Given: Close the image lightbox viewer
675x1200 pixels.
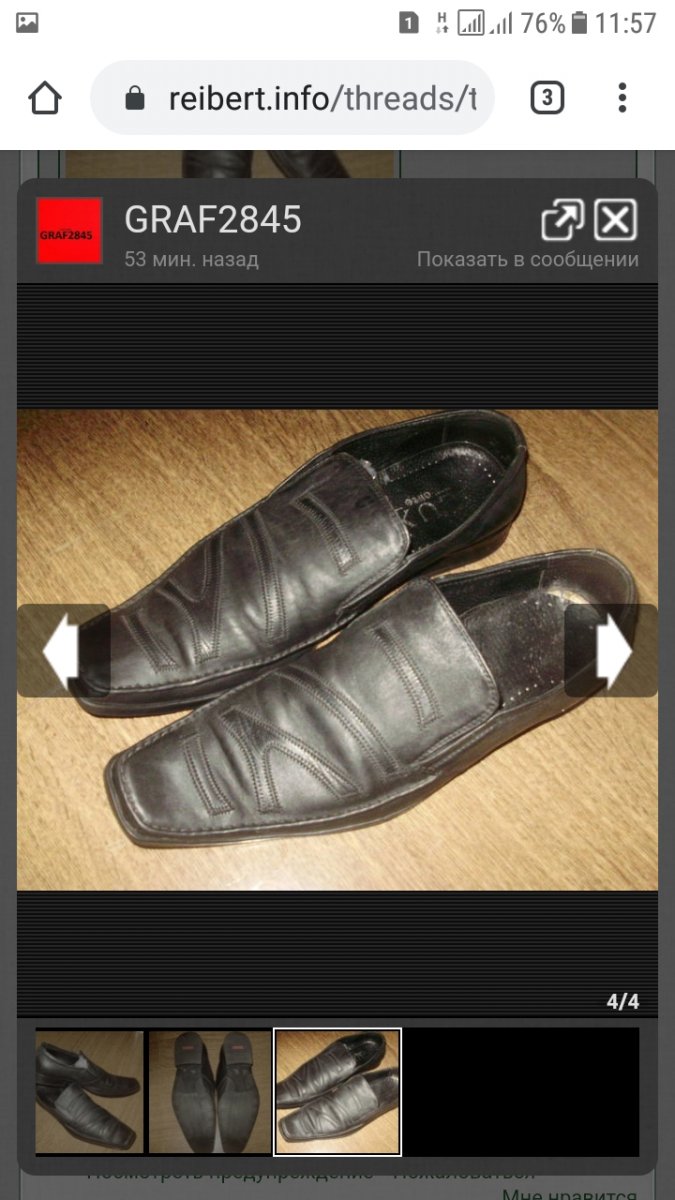Looking at the screenshot, I should pyautogui.click(x=615, y=220).
